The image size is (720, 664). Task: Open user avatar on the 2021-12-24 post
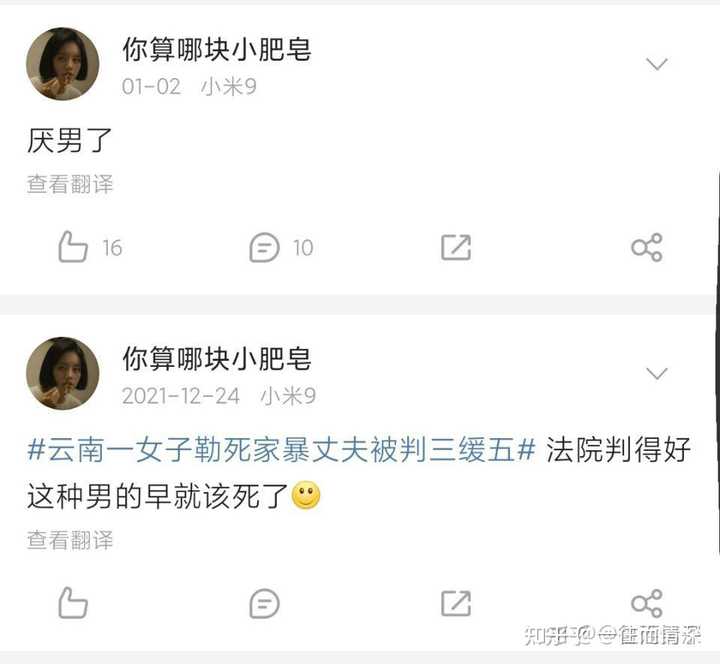point(62,373)
